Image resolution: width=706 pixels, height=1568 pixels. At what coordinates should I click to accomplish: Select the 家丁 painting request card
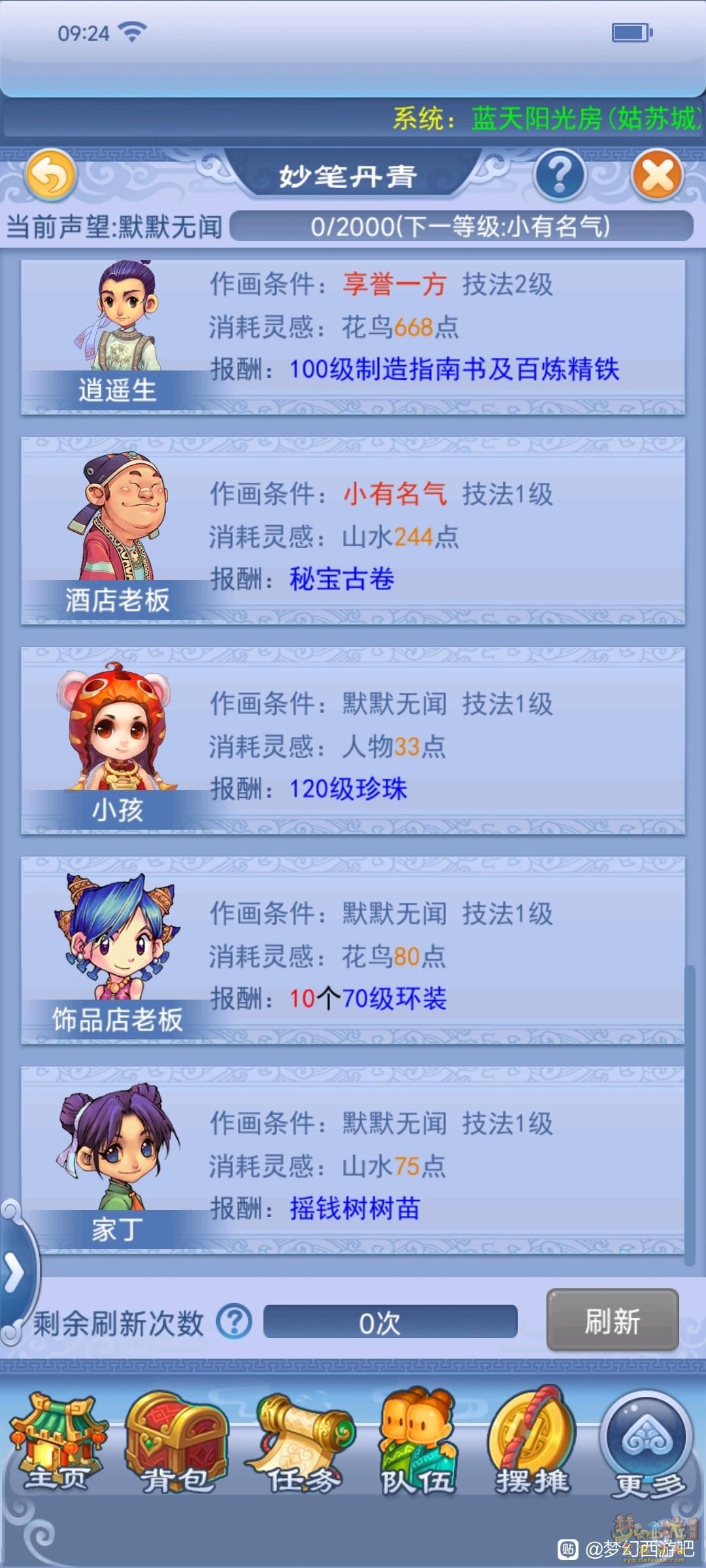[x=353, y=1162]
